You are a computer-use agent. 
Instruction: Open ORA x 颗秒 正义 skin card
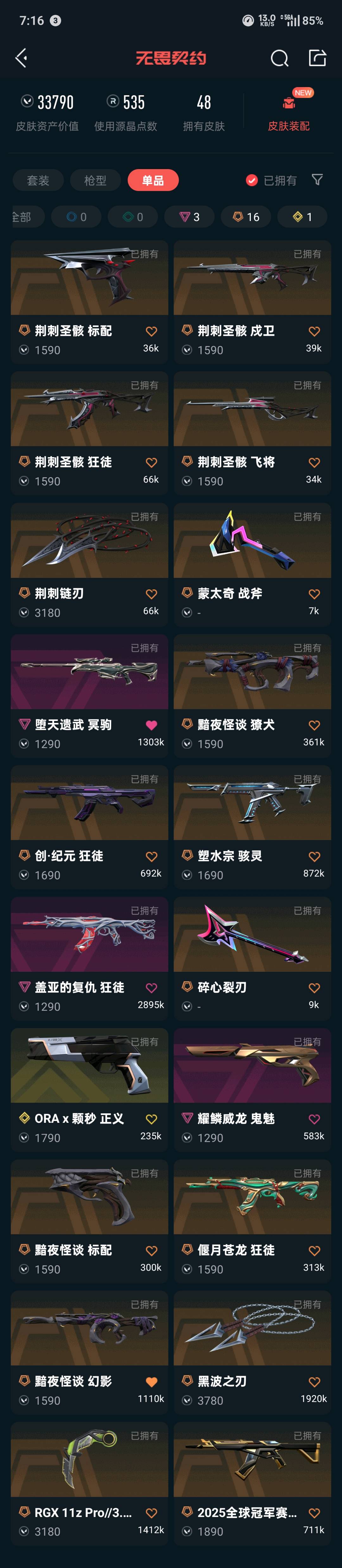click(89, 1090)
